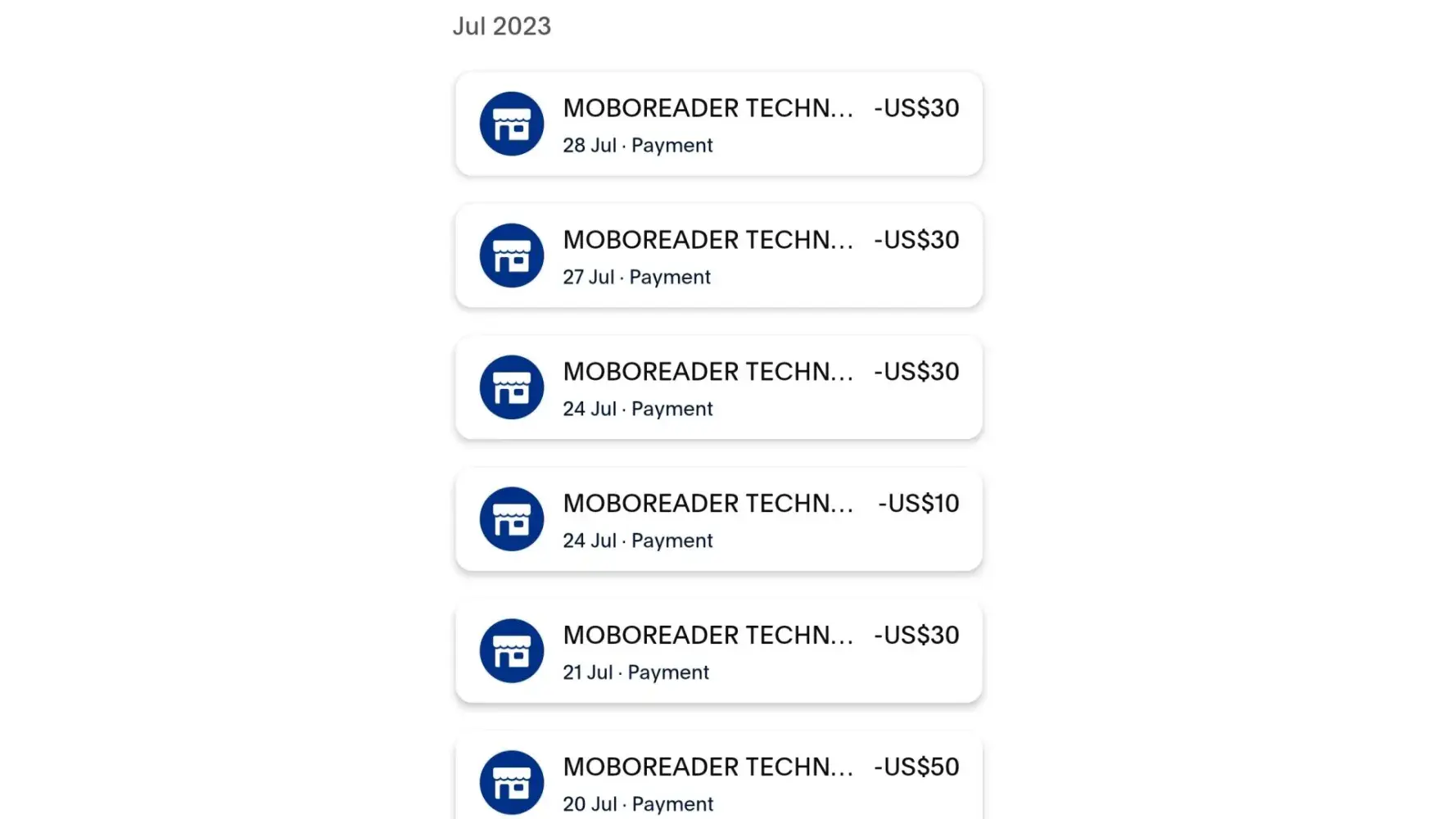Select the 24 Jul payment of US$10
This screenshot has height=819, width=1456.
coord(718,520)
